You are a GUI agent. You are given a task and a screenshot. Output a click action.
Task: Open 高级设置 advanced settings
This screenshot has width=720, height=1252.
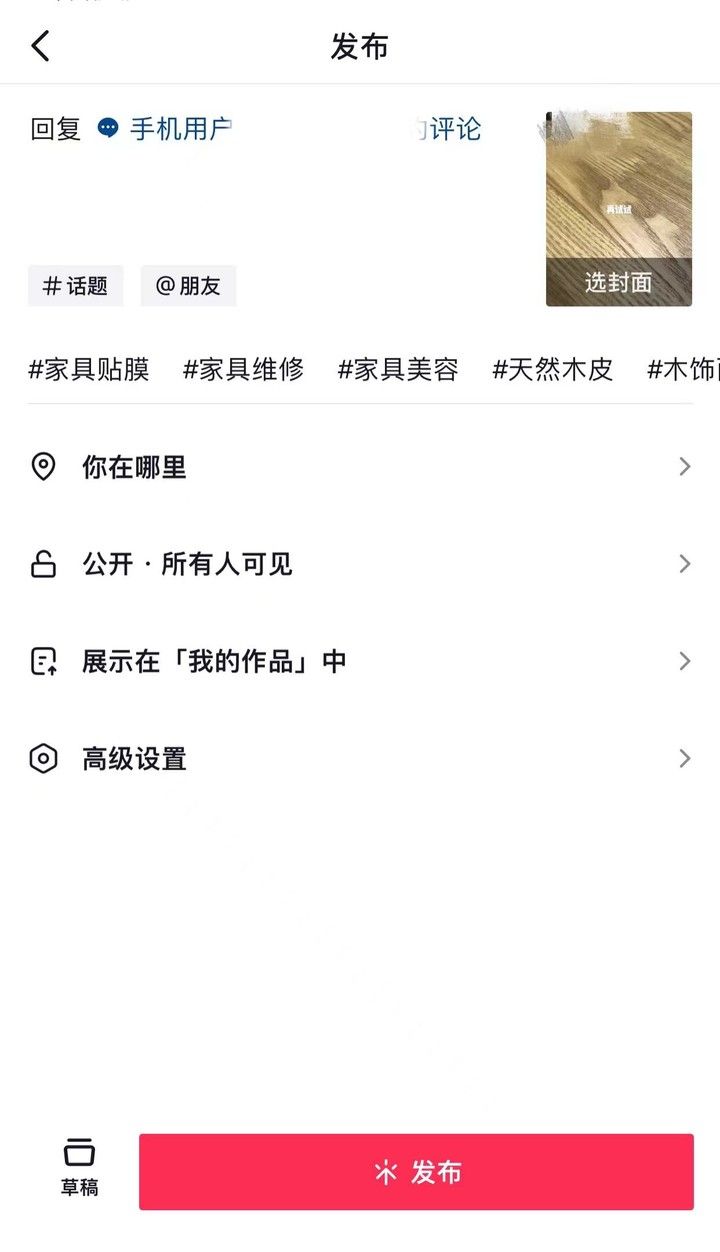point(360,759)
